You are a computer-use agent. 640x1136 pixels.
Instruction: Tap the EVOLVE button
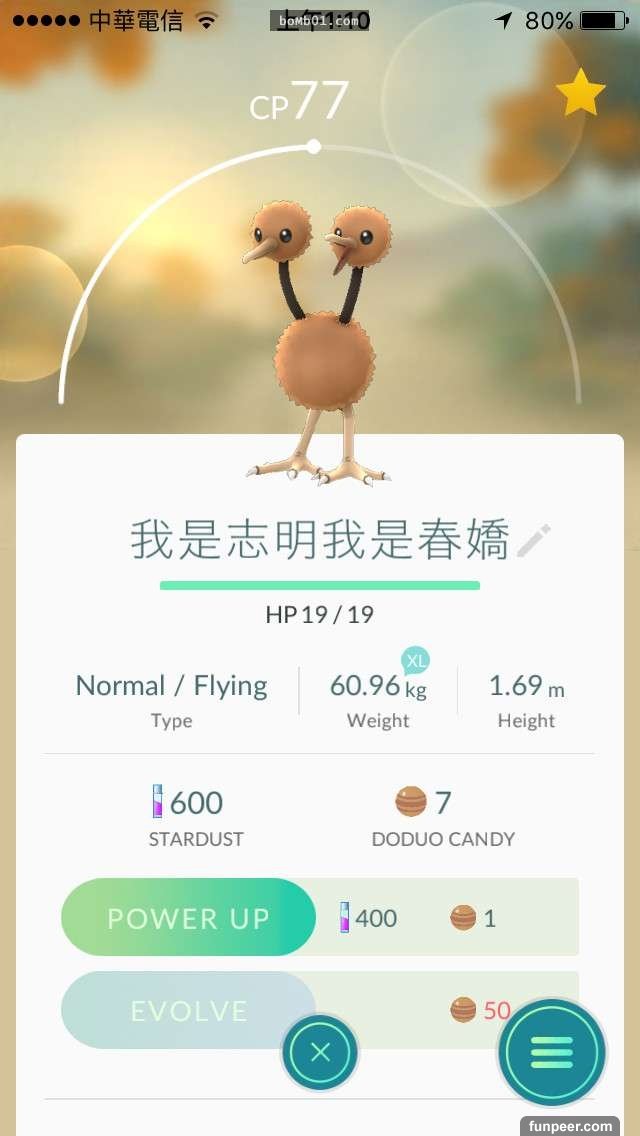click(x=189, y=1010)
